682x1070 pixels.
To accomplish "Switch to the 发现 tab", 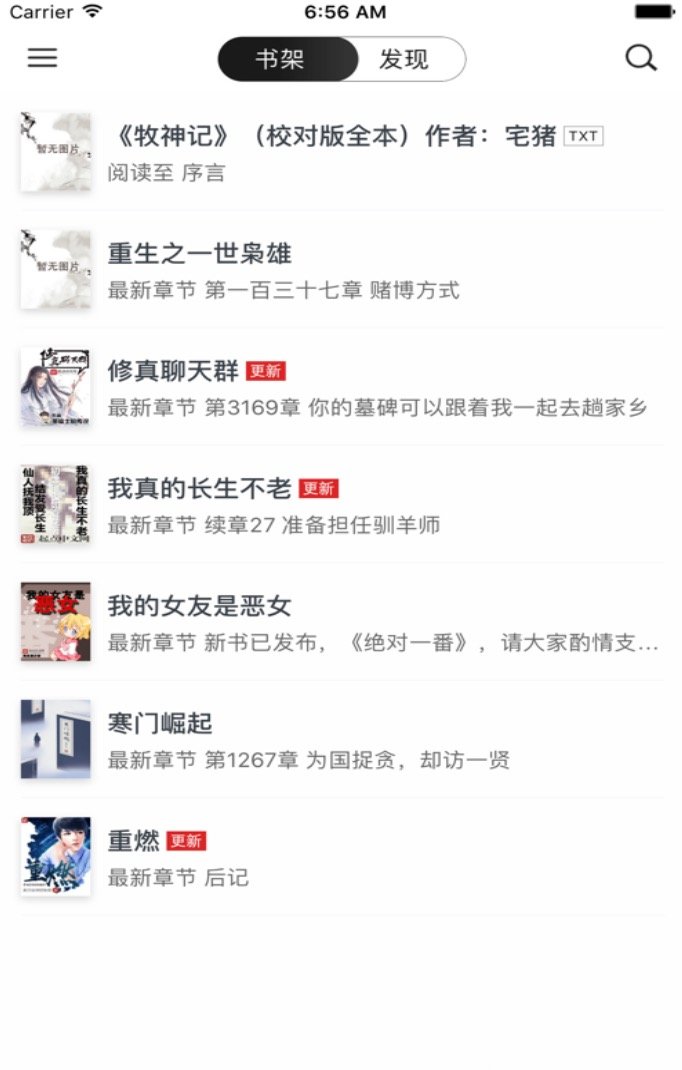I will [404, 59].
